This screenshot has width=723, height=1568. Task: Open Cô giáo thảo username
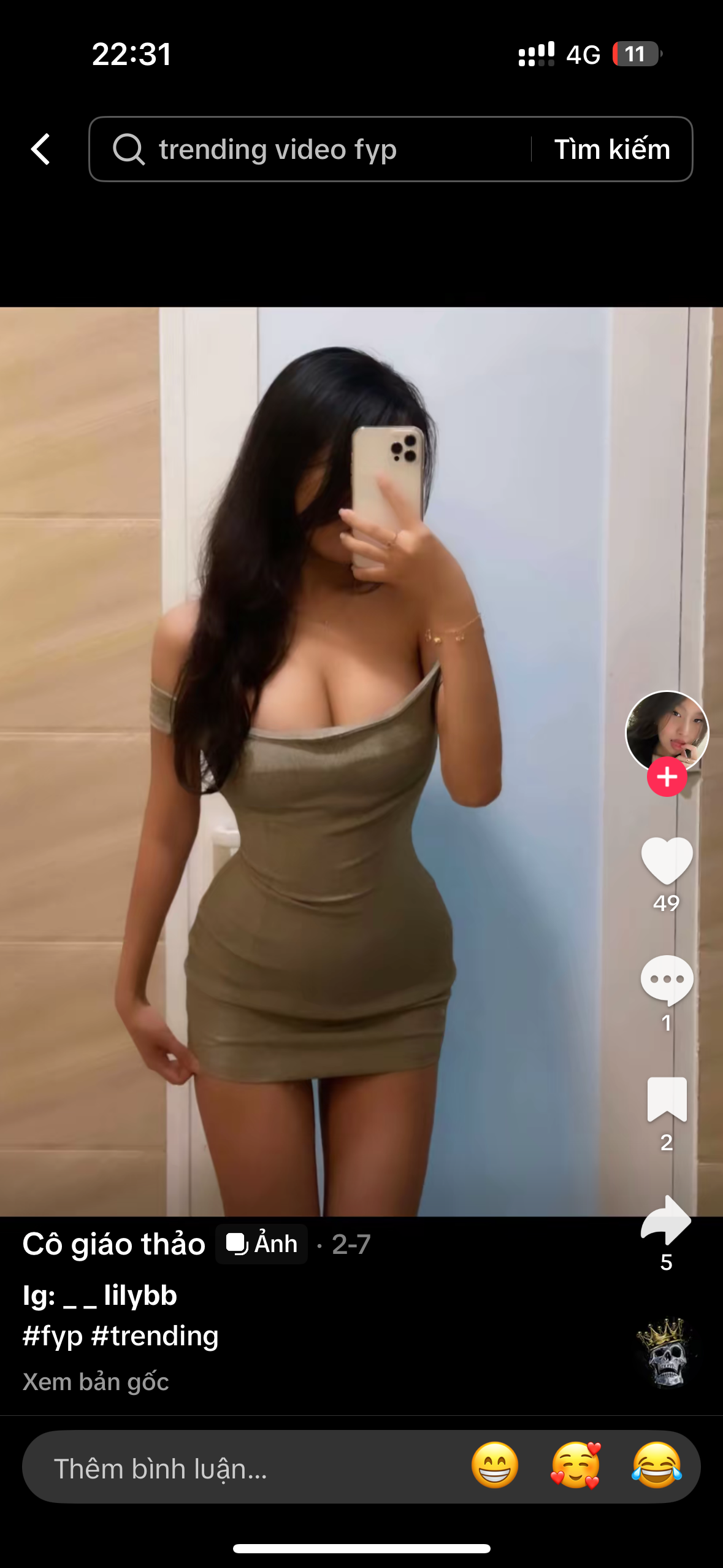[114, 1244]
